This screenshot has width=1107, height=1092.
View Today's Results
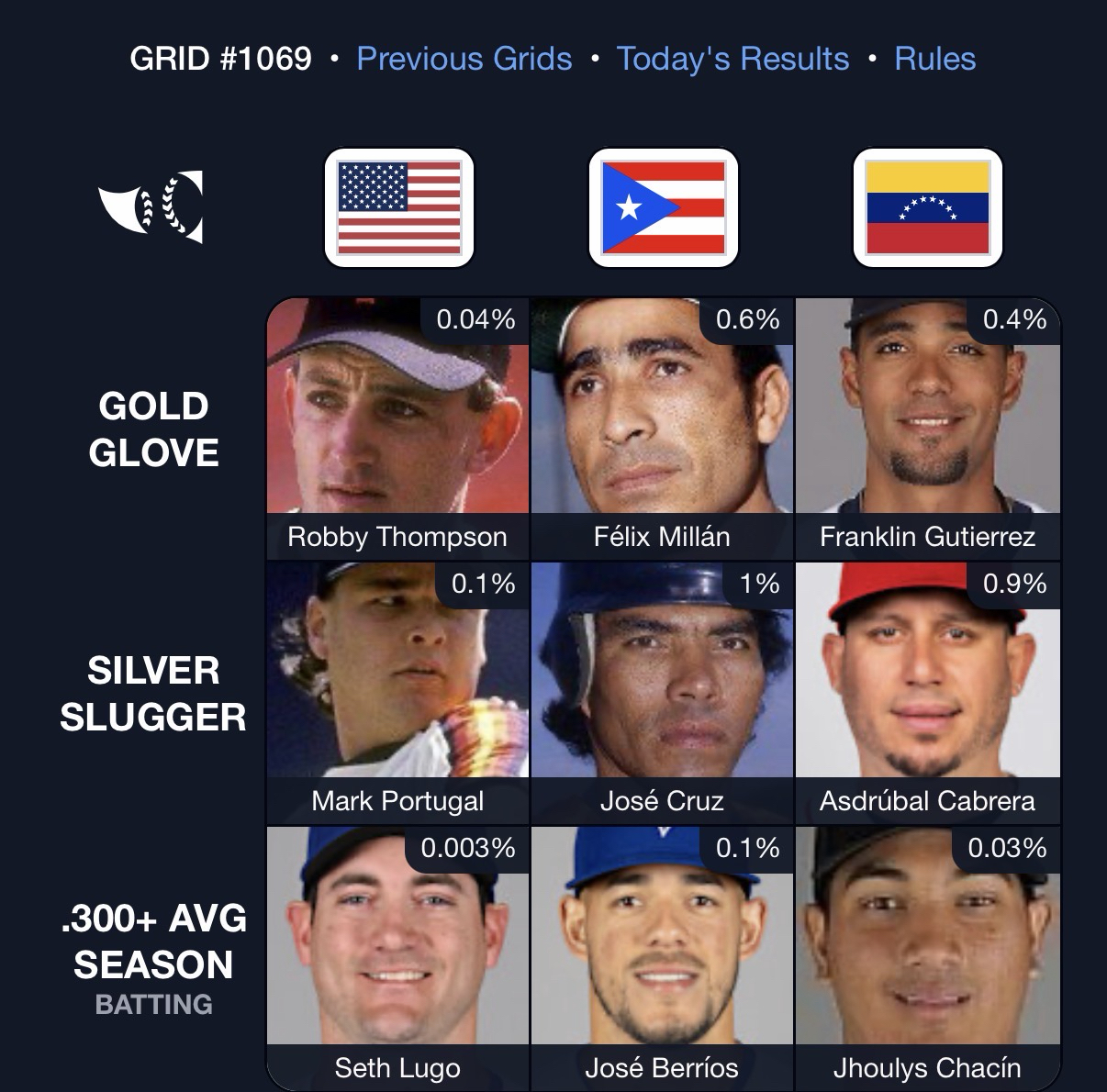coord(732,59)
